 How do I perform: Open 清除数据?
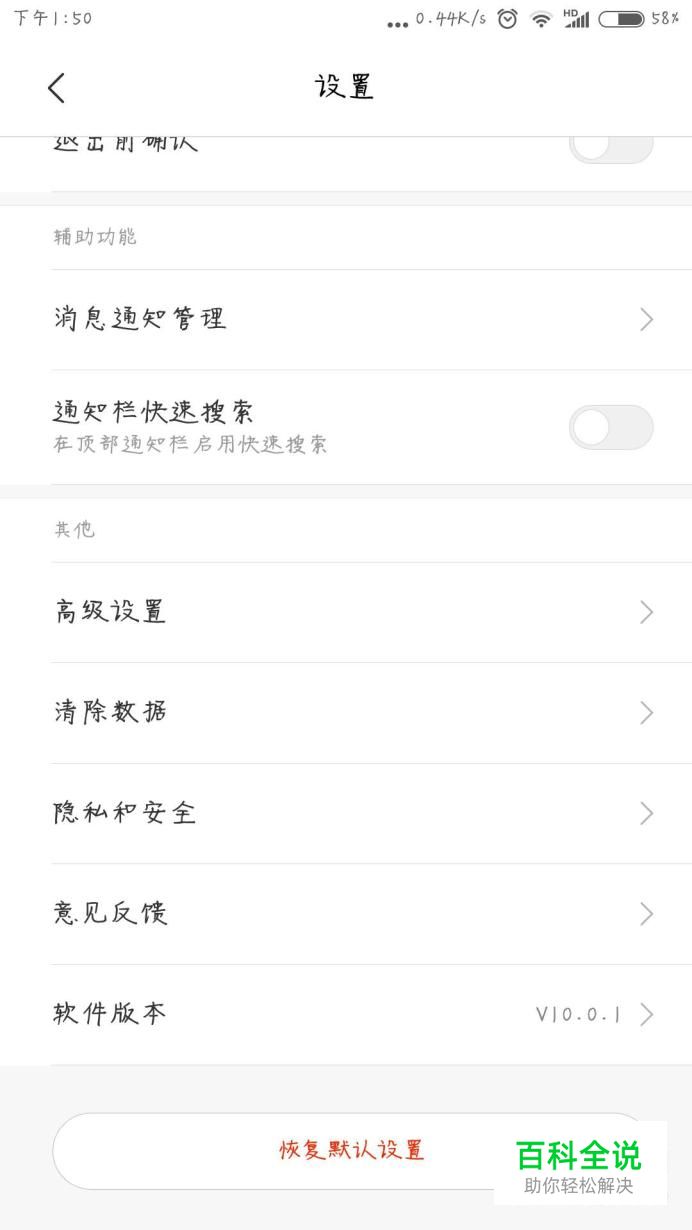click(346, 713)
